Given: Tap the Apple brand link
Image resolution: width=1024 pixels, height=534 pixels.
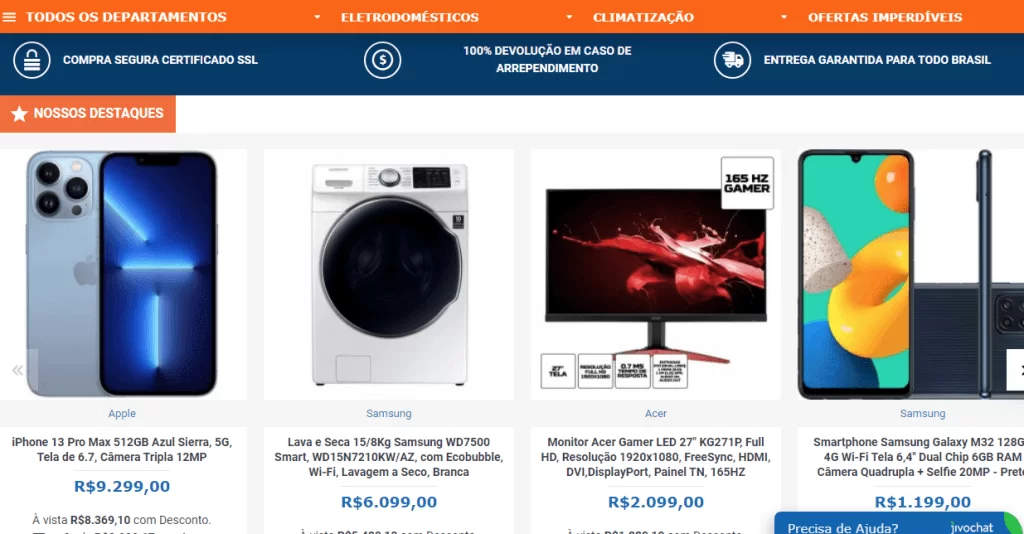Looking at the screenshot, I should click(122, 413).
